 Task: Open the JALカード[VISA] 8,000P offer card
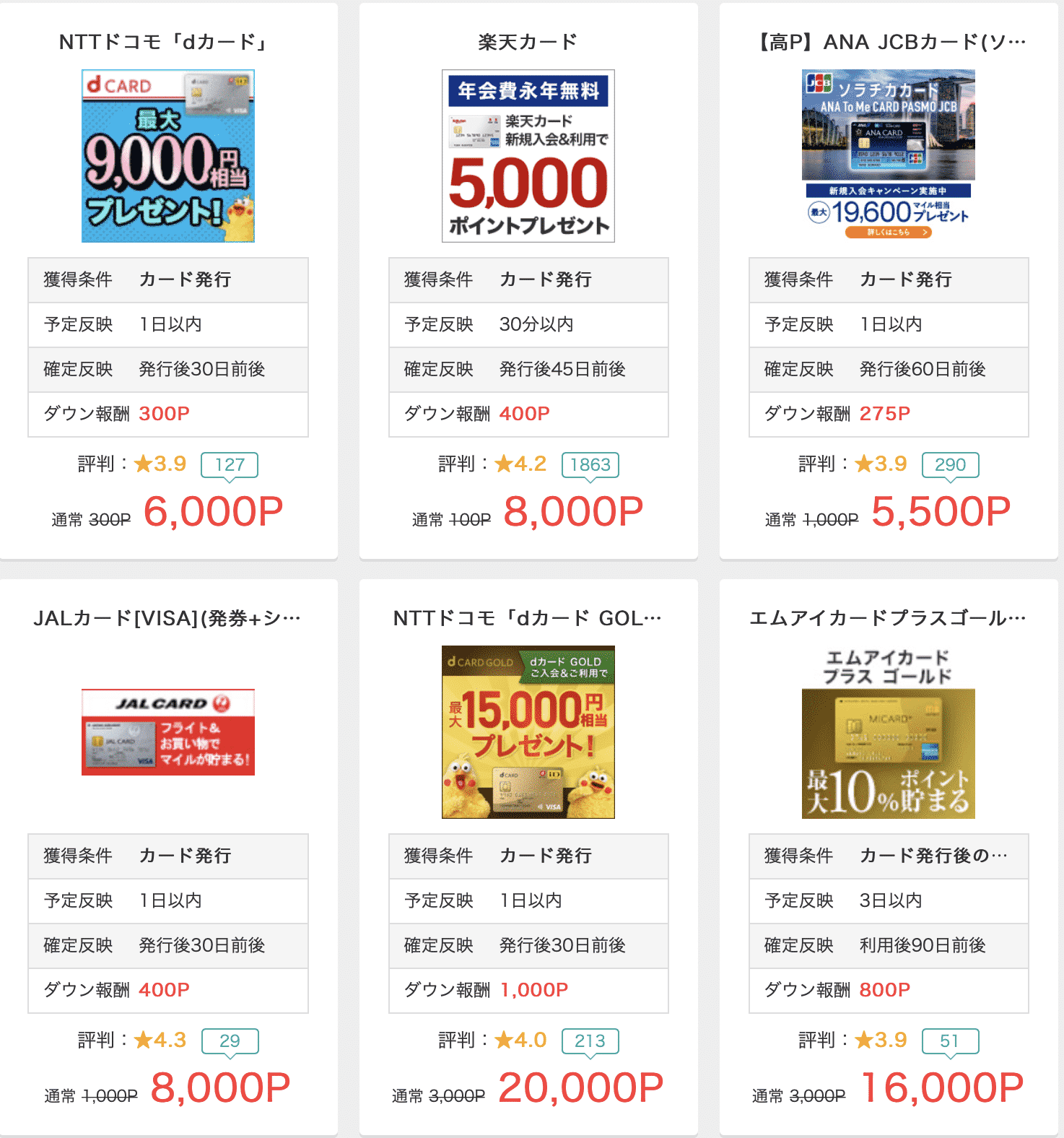click(x=167, y=732)
